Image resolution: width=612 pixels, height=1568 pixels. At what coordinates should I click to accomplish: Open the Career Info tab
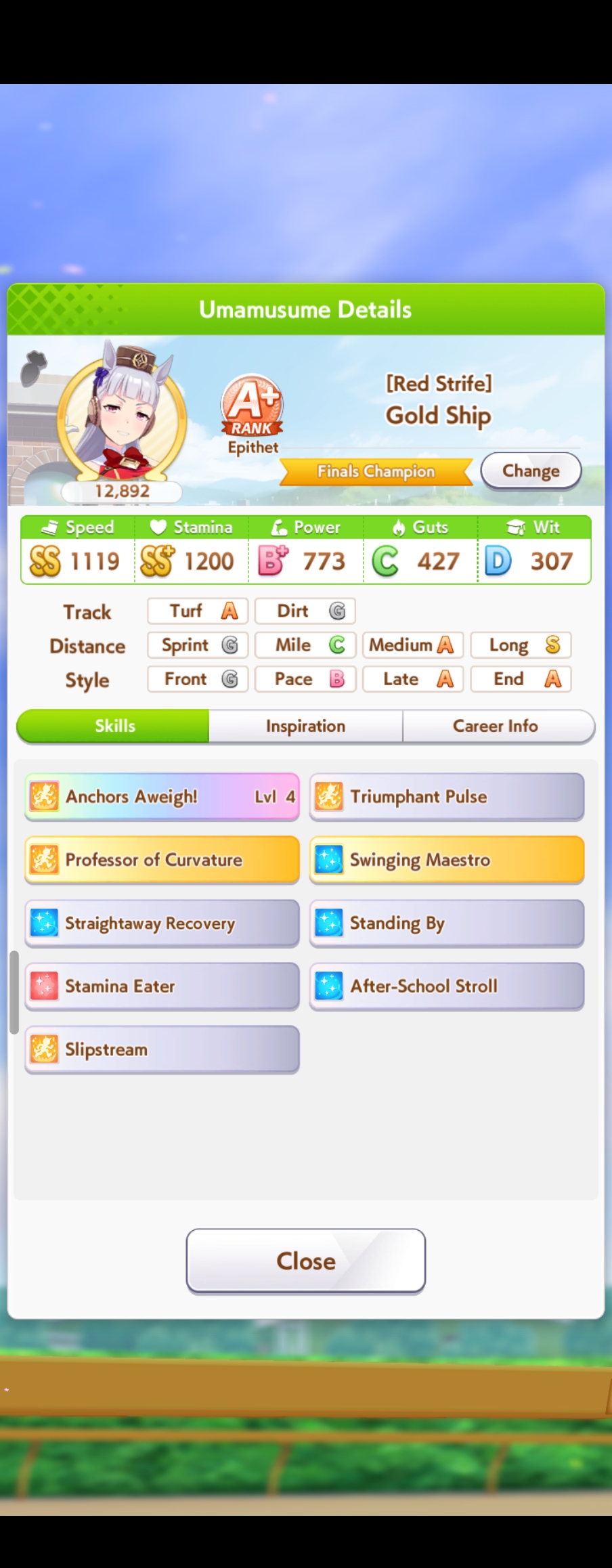click(496, 726)
